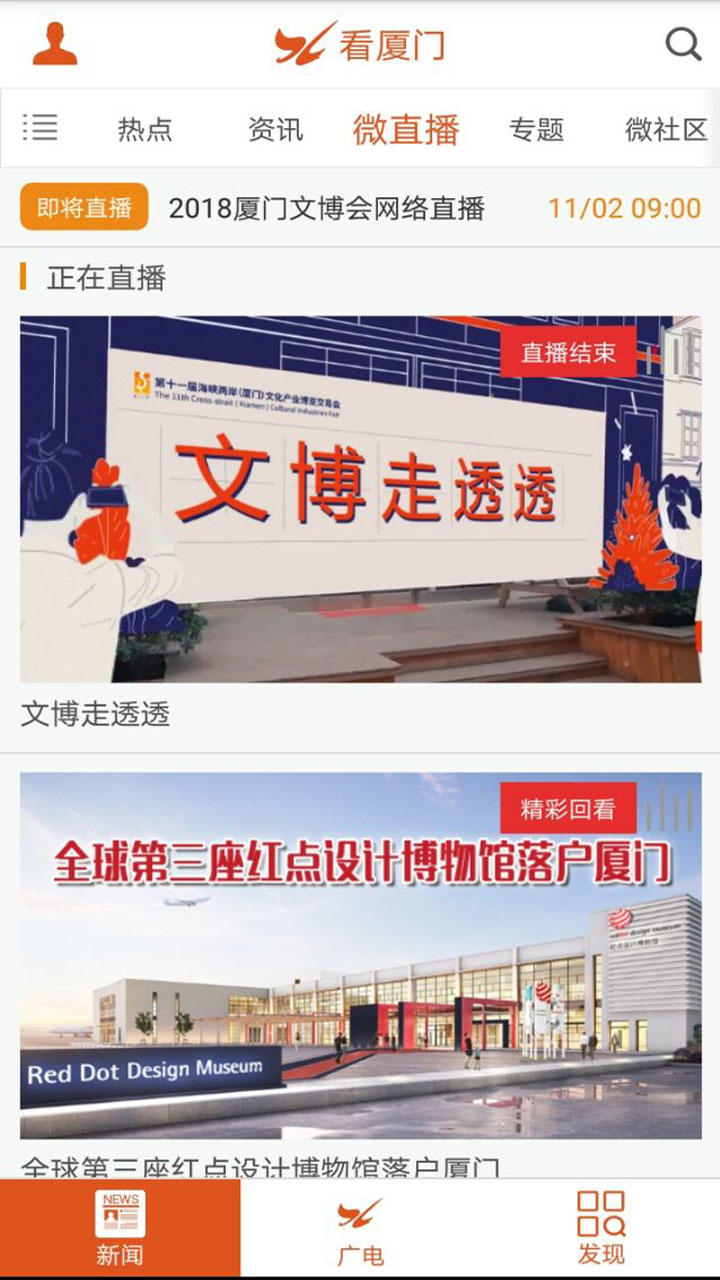Switch to the 热点 tab
Image resolution: width=720 pixels, height=1280 pixels.
pyautogui.click(x=145, y=129)
